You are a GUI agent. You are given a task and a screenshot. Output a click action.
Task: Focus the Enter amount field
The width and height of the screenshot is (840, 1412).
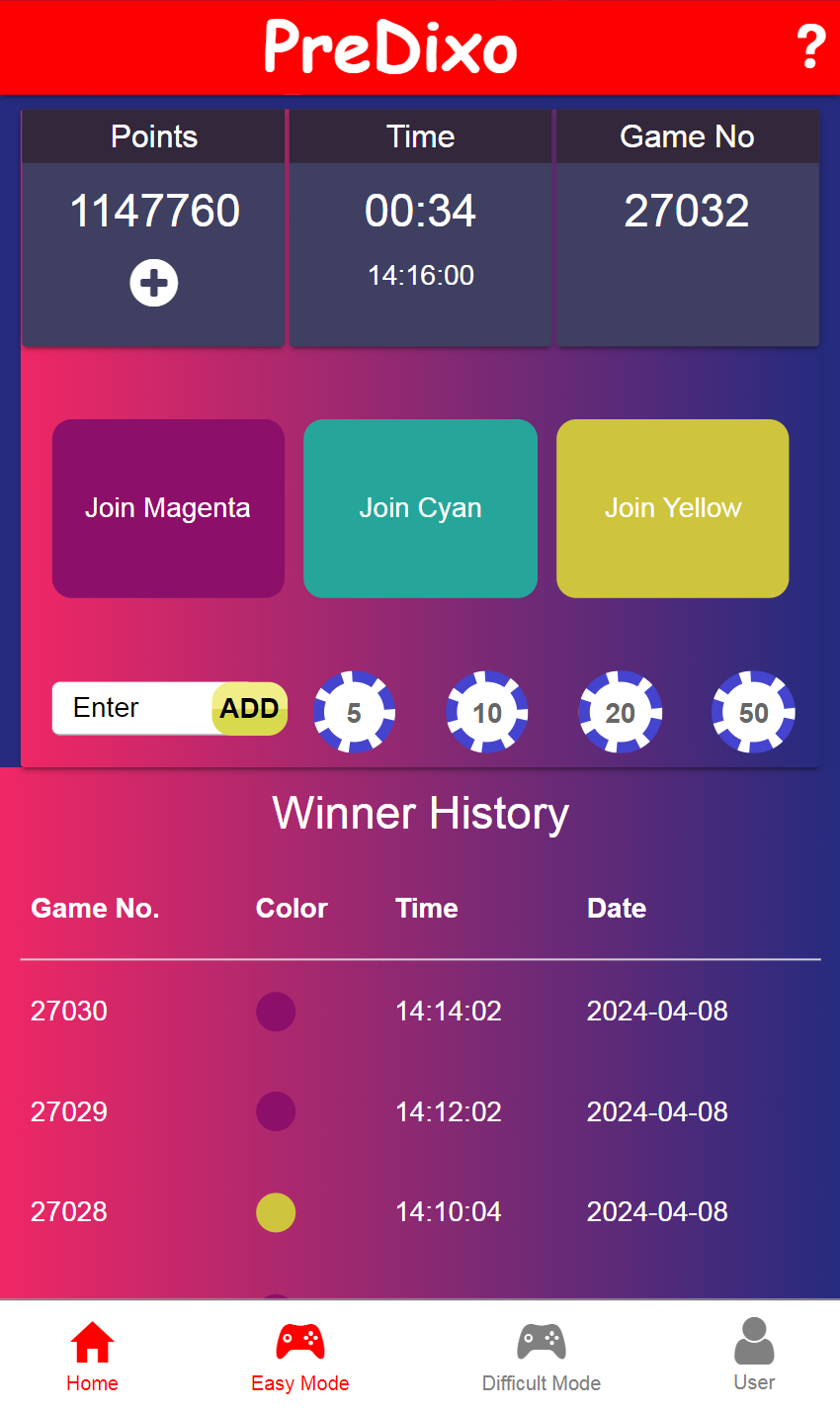point(128,708)
